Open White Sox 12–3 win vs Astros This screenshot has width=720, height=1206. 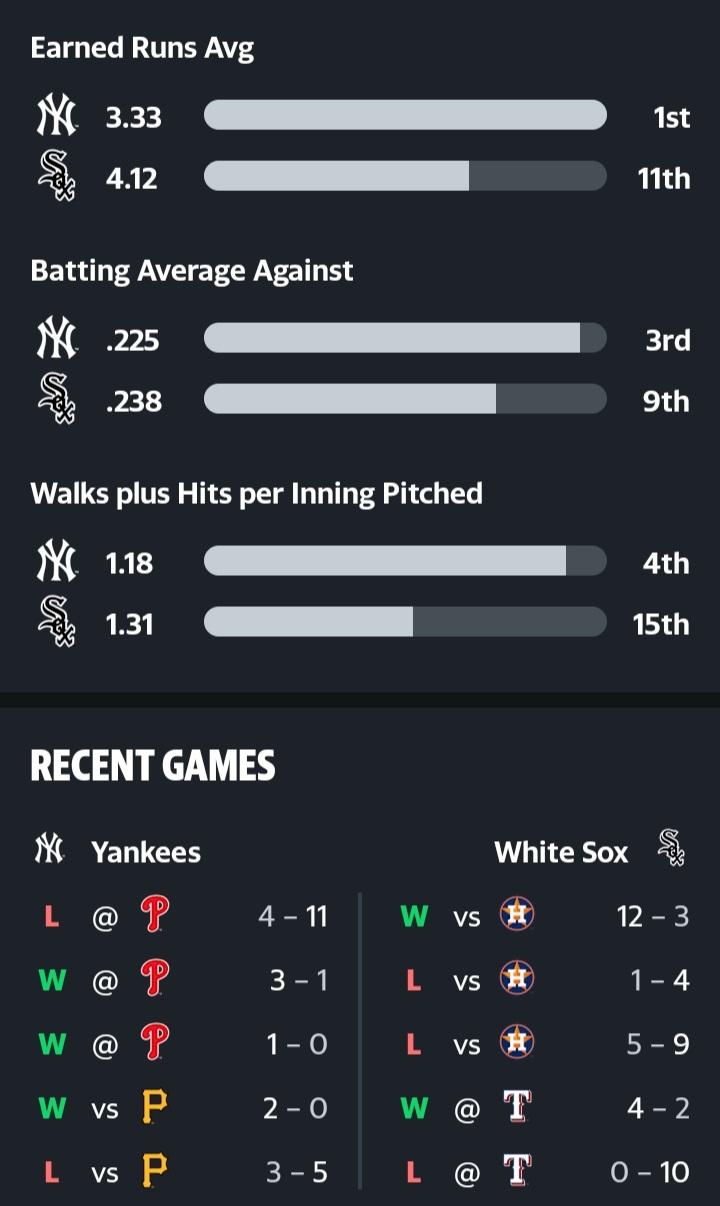[545, 916]
